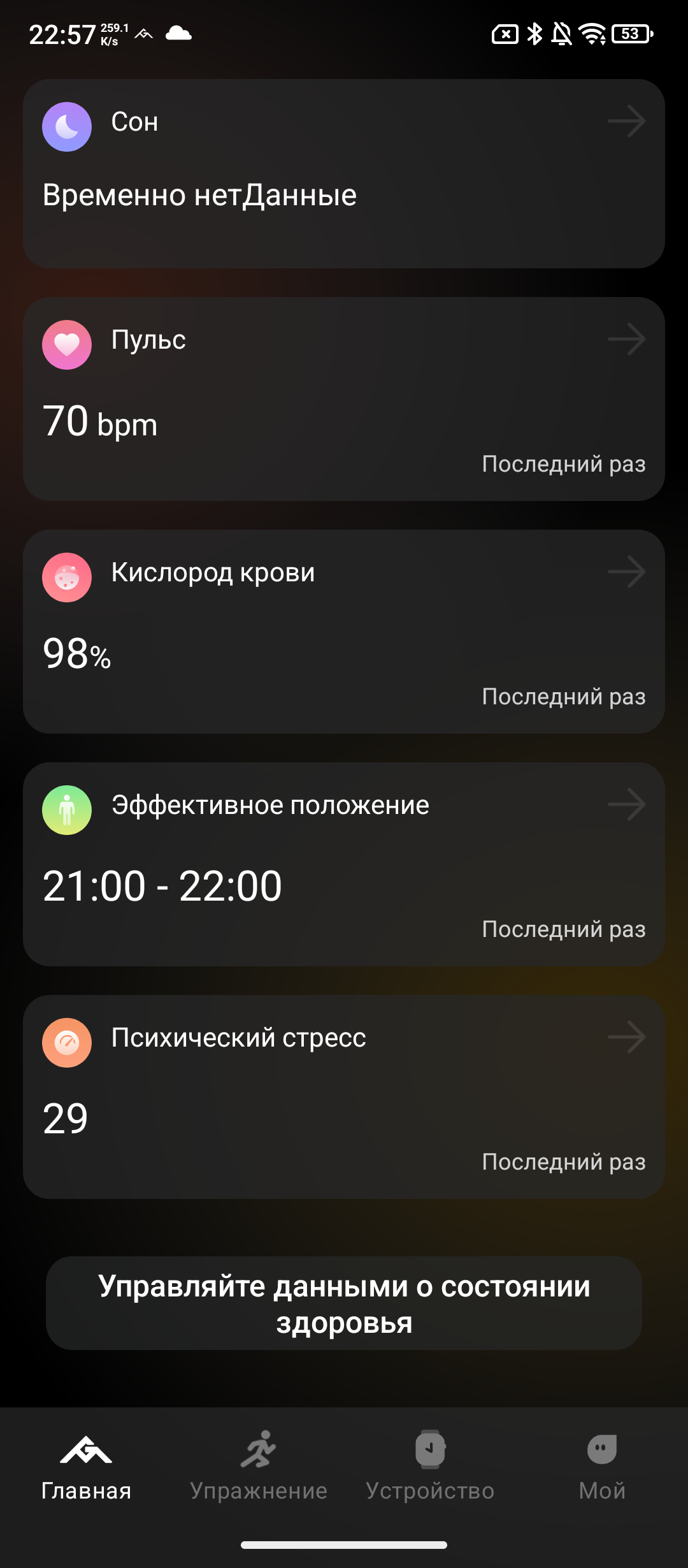View Кислород крови details
Image resolution: width=688 pixels, height=1568 pixels.
point(344,632)
